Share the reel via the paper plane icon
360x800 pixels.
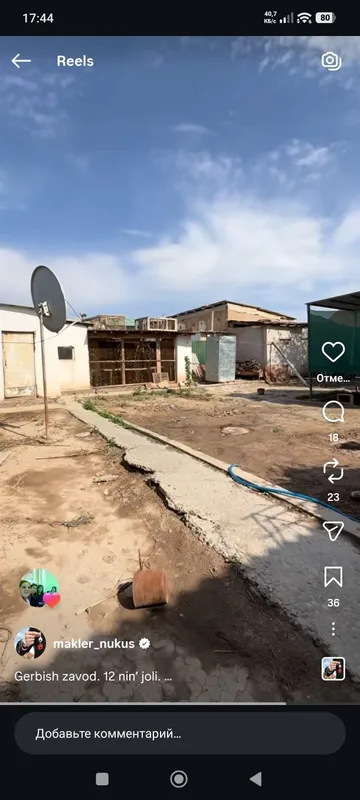(x=333, y=531)
